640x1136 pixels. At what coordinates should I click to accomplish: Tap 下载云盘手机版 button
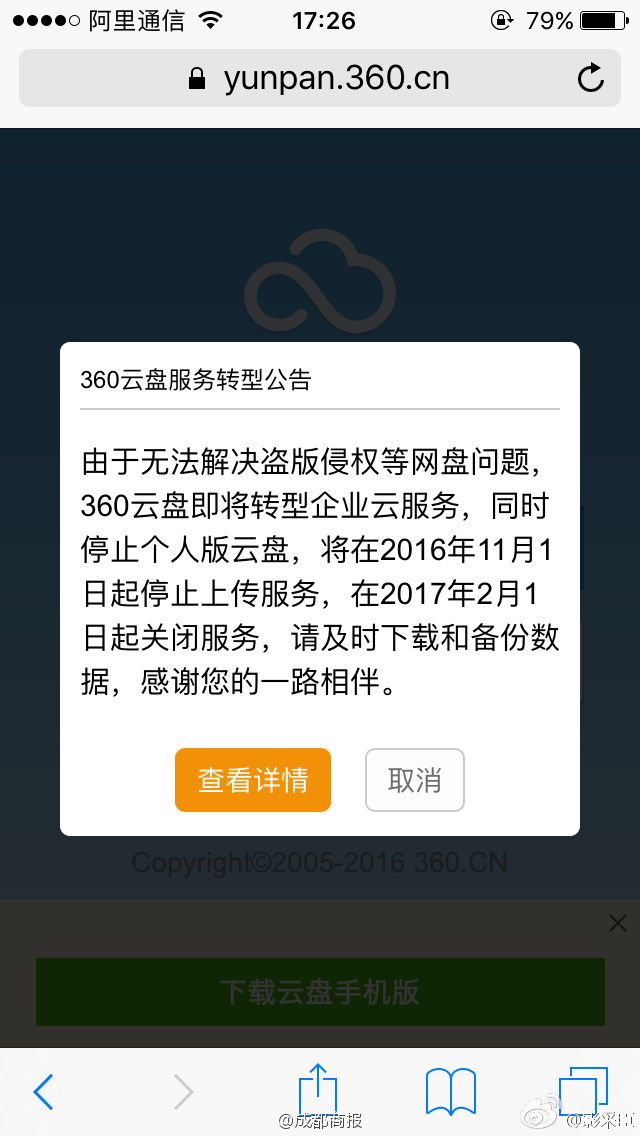tap(320, 992)
